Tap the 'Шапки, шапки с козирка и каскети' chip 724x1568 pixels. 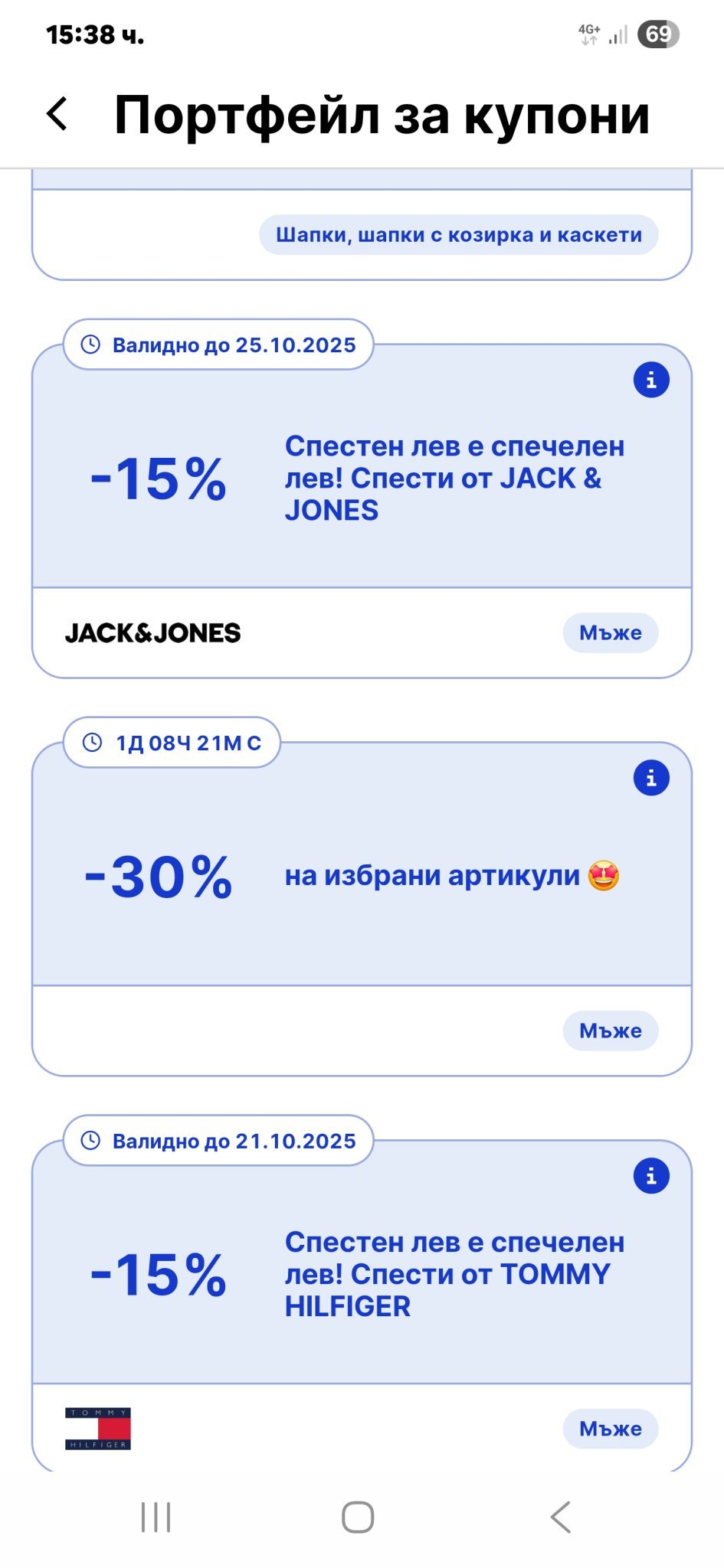coord(458,235)
